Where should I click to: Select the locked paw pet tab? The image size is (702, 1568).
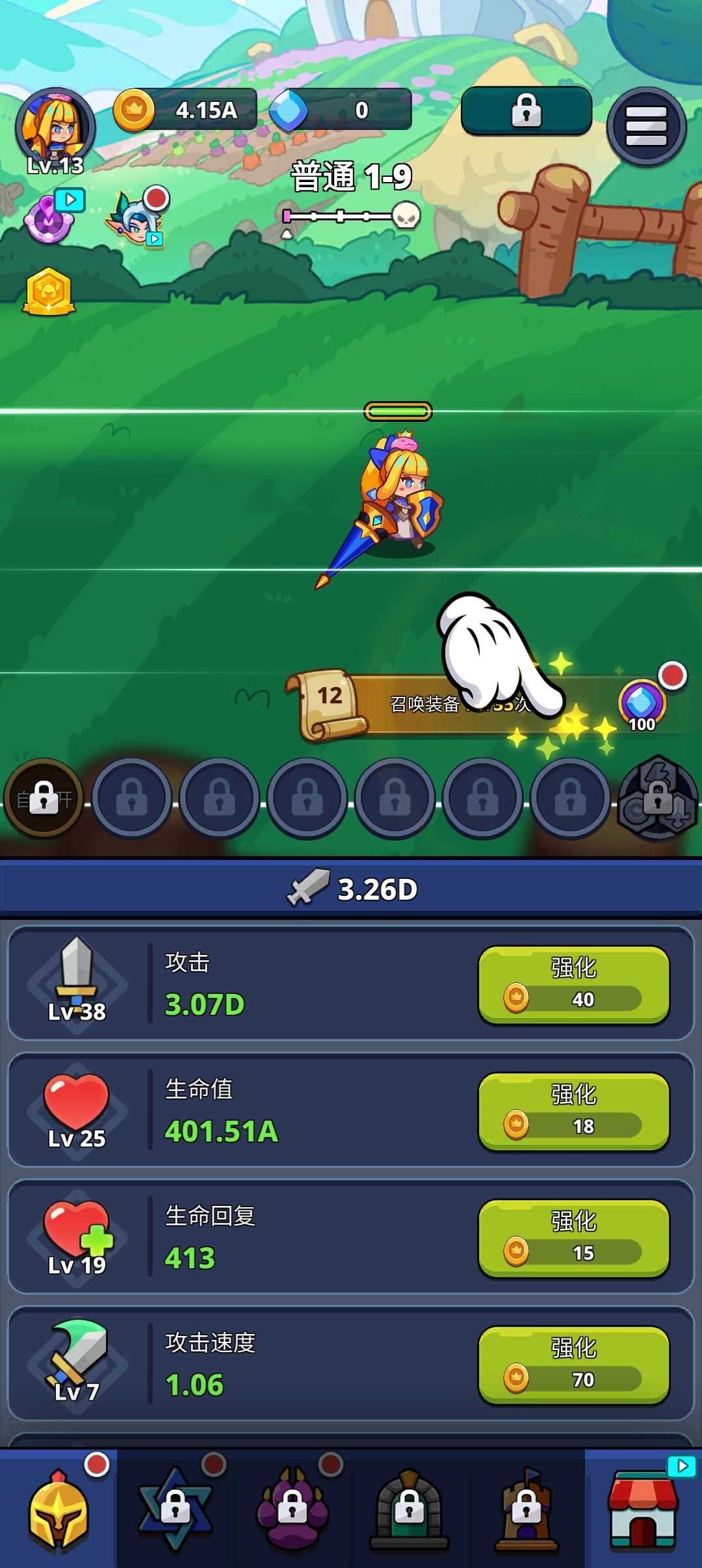(292, 1509)
